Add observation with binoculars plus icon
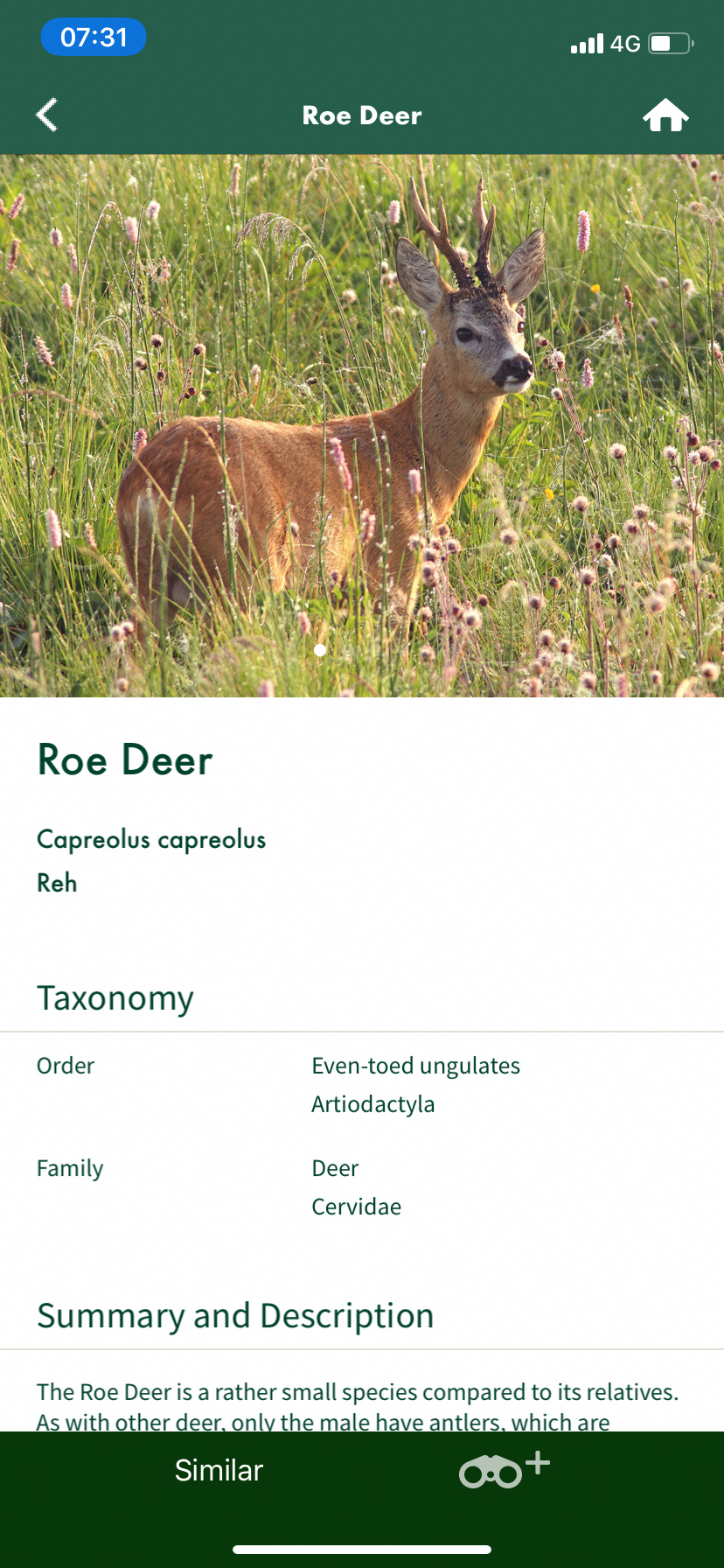 click(x=504, y=1470)
